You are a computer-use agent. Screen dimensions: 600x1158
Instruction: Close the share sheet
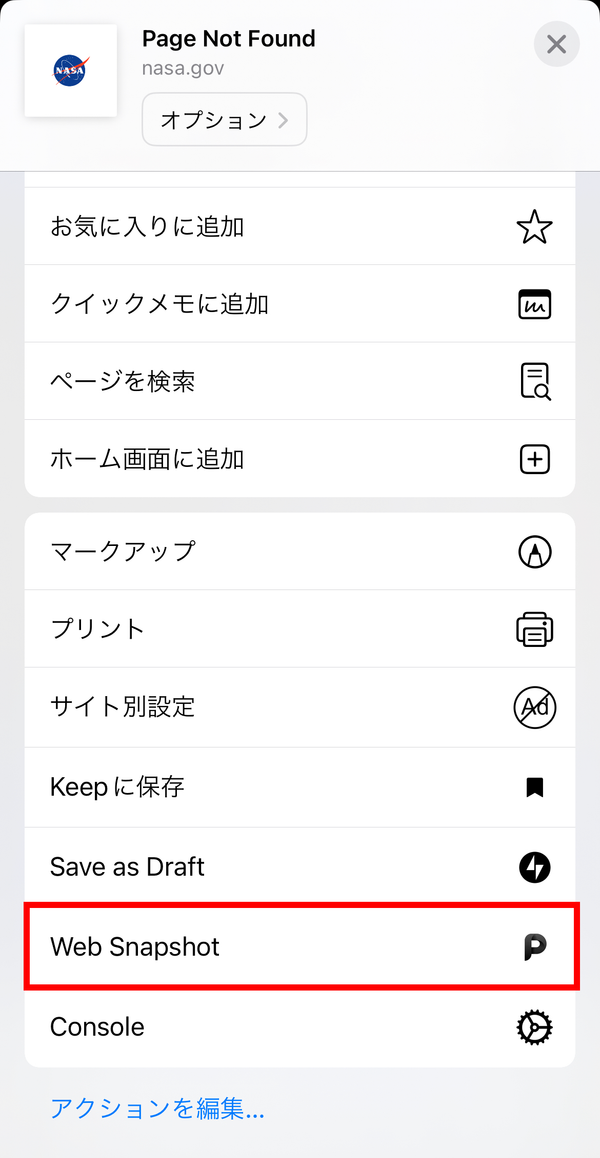[x=556, y=44]
